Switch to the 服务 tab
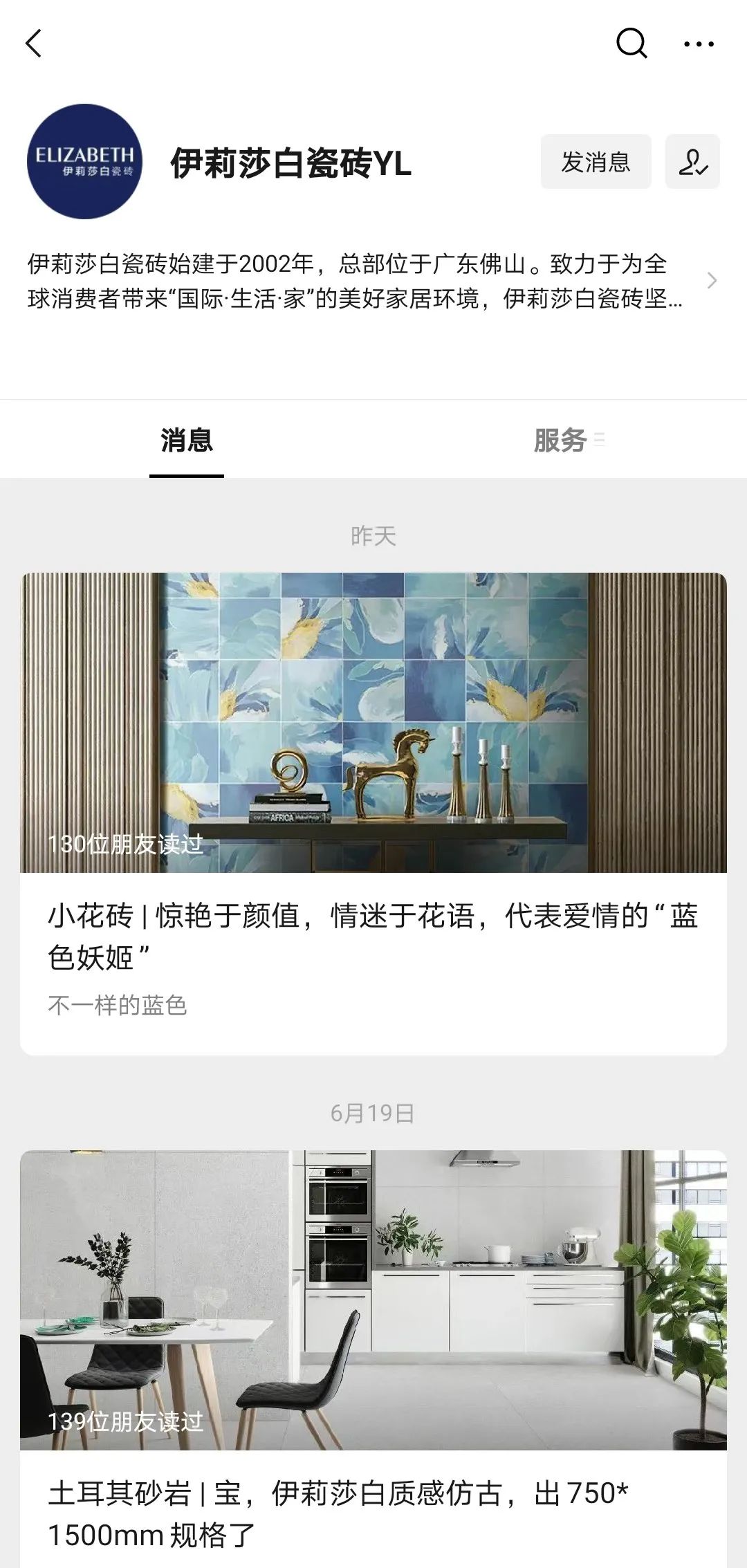 [560, 440]
